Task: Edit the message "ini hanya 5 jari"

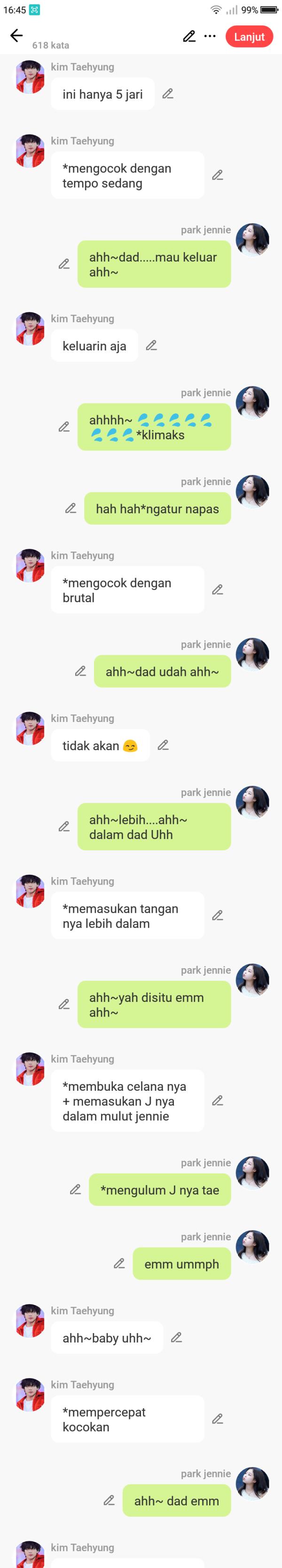Action: pyautogui.click(x=168, y=94)
